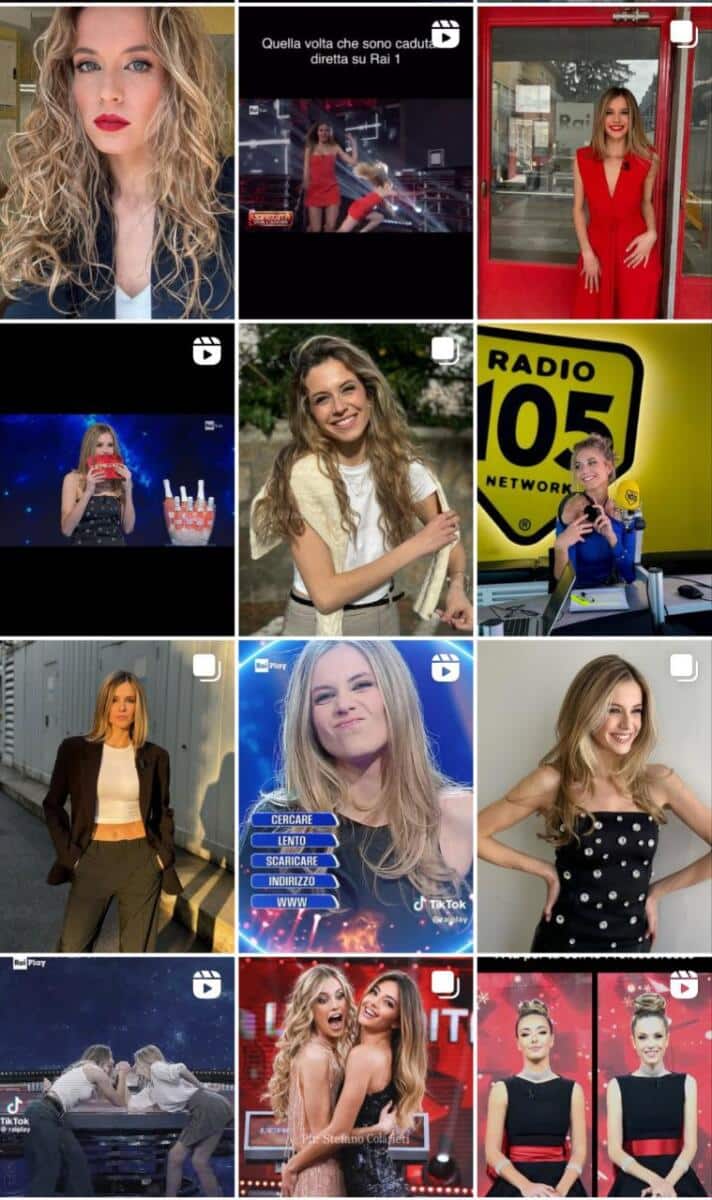Play the arm-wrestling reel from RaiPlay
The image size is (712, 1200).
click(x=117, y=1076)
